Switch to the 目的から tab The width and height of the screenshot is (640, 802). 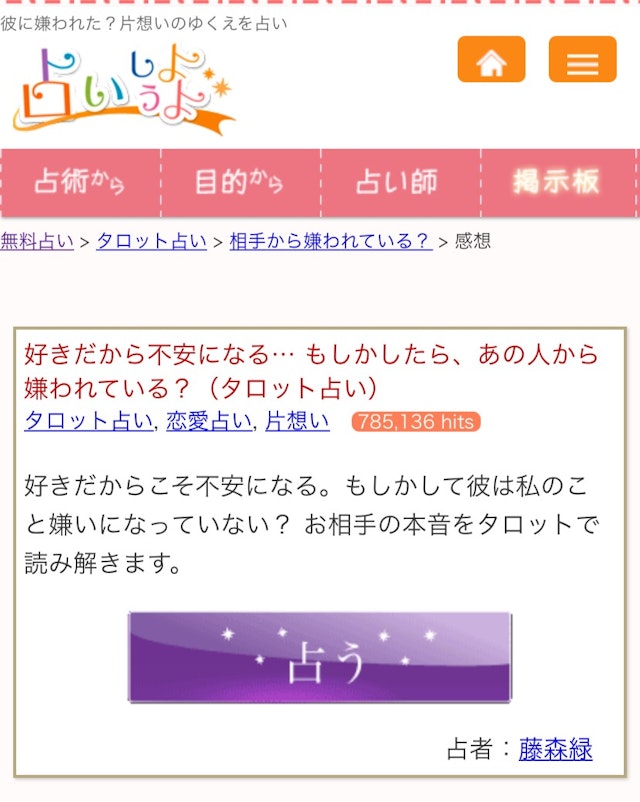pos(240,182)
